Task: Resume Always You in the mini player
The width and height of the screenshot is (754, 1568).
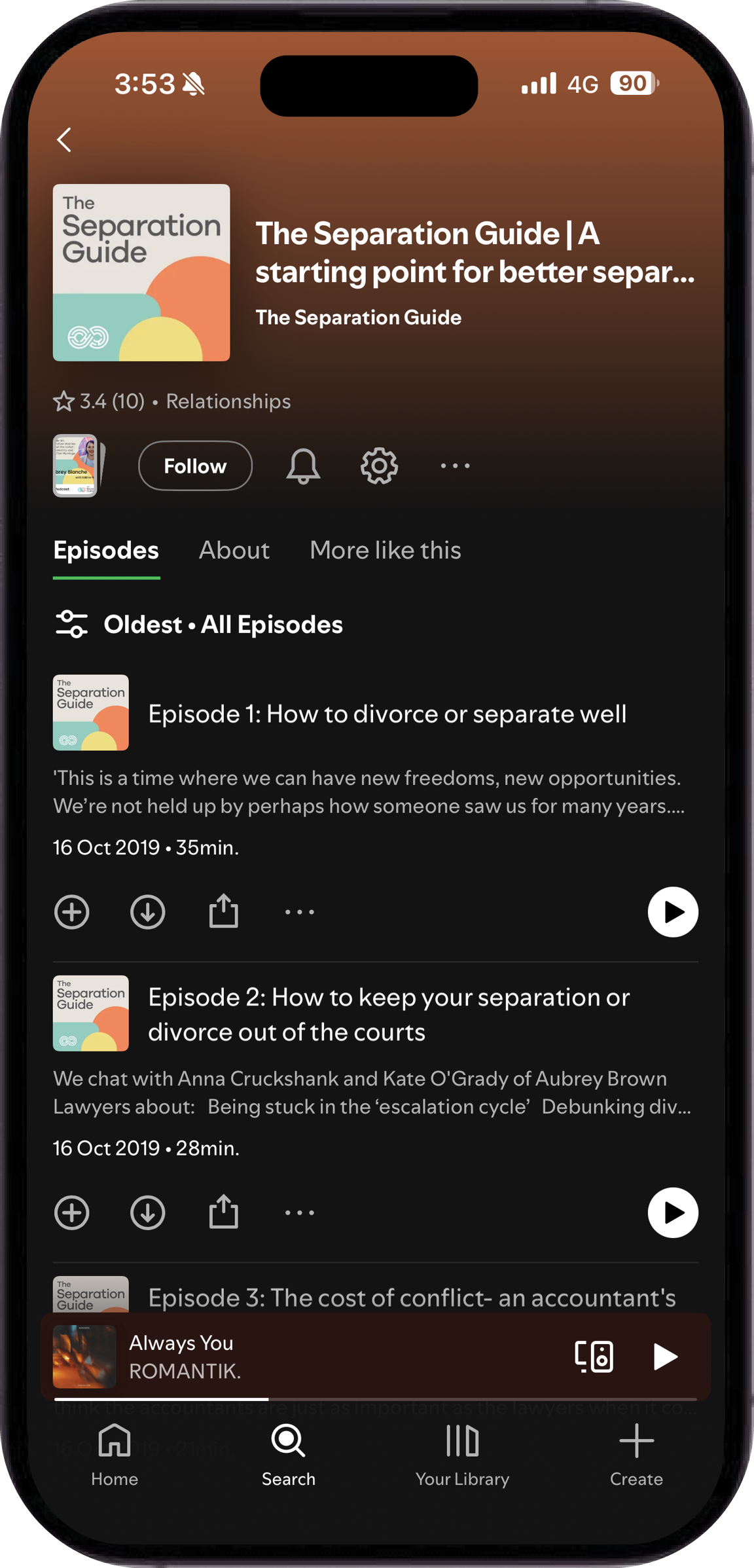Action: pyautogui.click(x=666, y=1357)
